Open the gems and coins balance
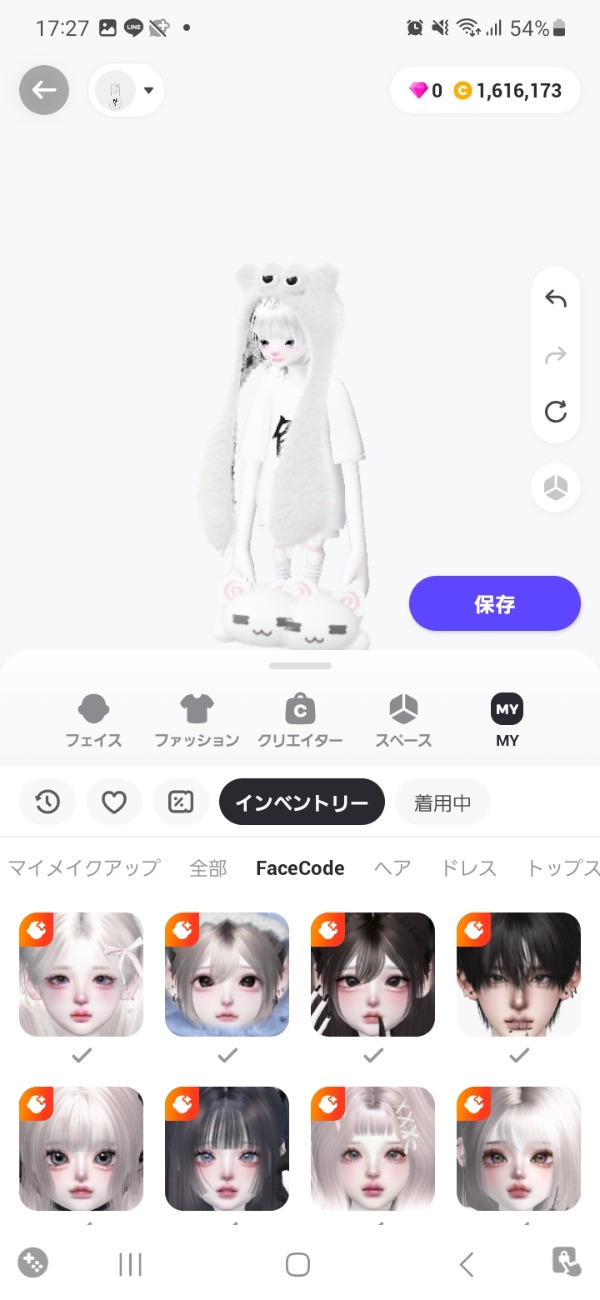 point(485,91)
